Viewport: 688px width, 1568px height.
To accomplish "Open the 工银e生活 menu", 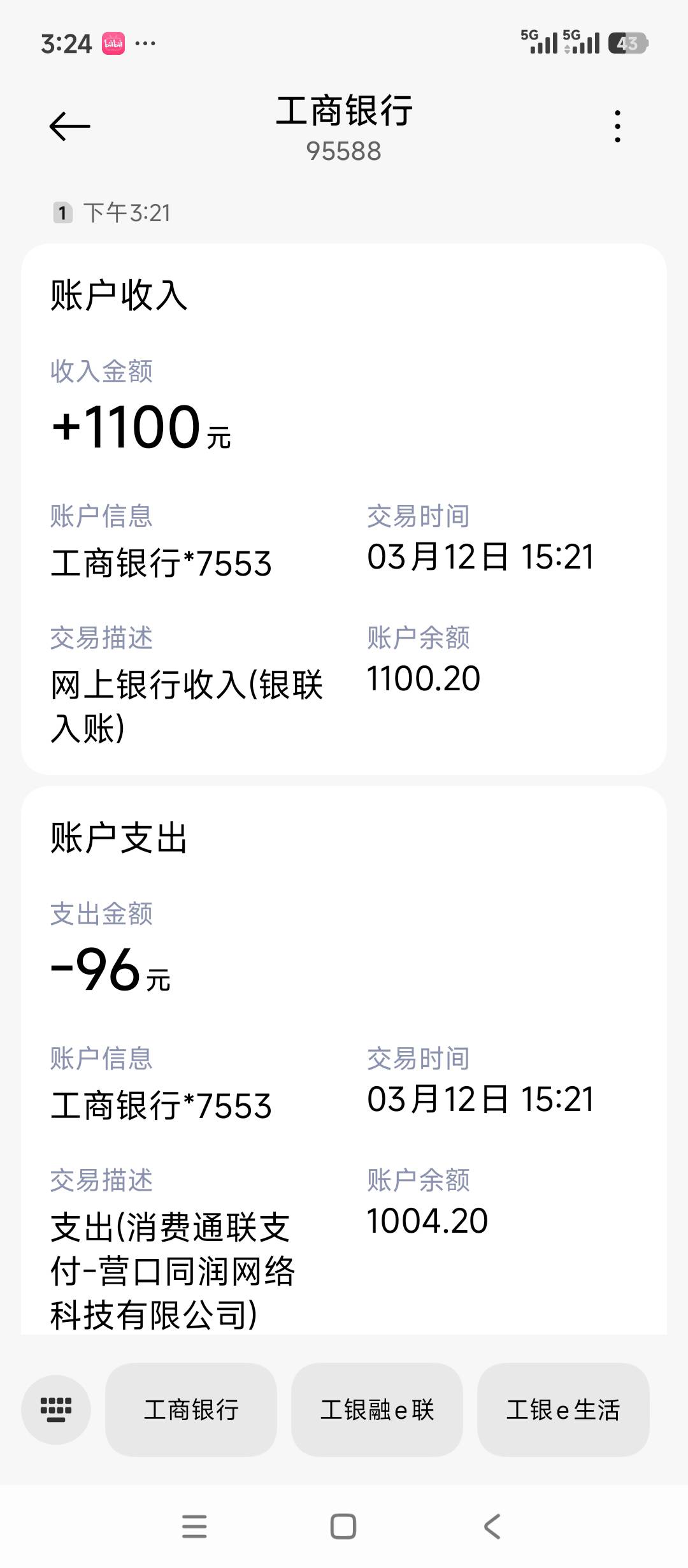I will pyautogui.click(x=563, y=1409).
